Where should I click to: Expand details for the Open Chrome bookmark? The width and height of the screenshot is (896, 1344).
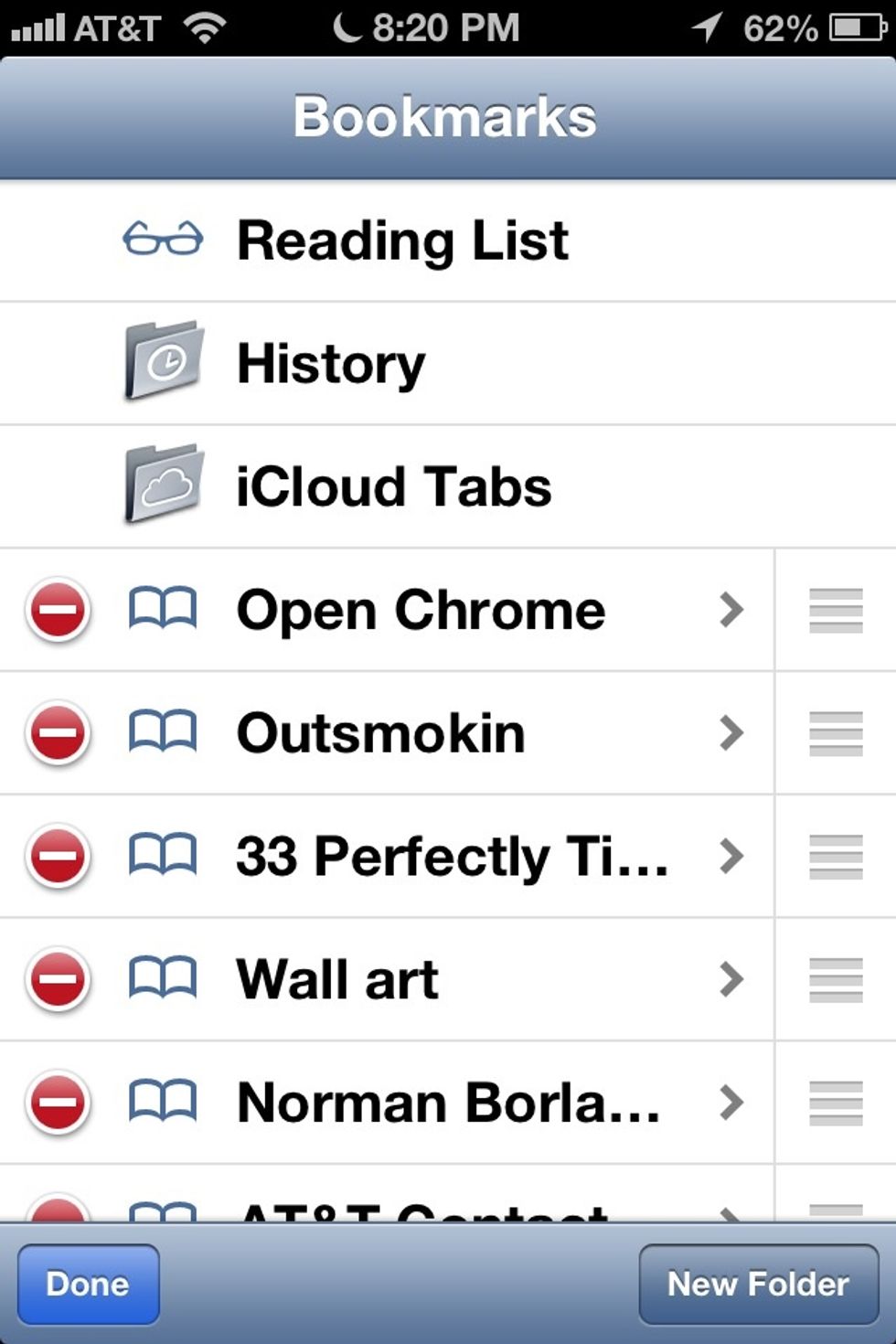point(731,611)
